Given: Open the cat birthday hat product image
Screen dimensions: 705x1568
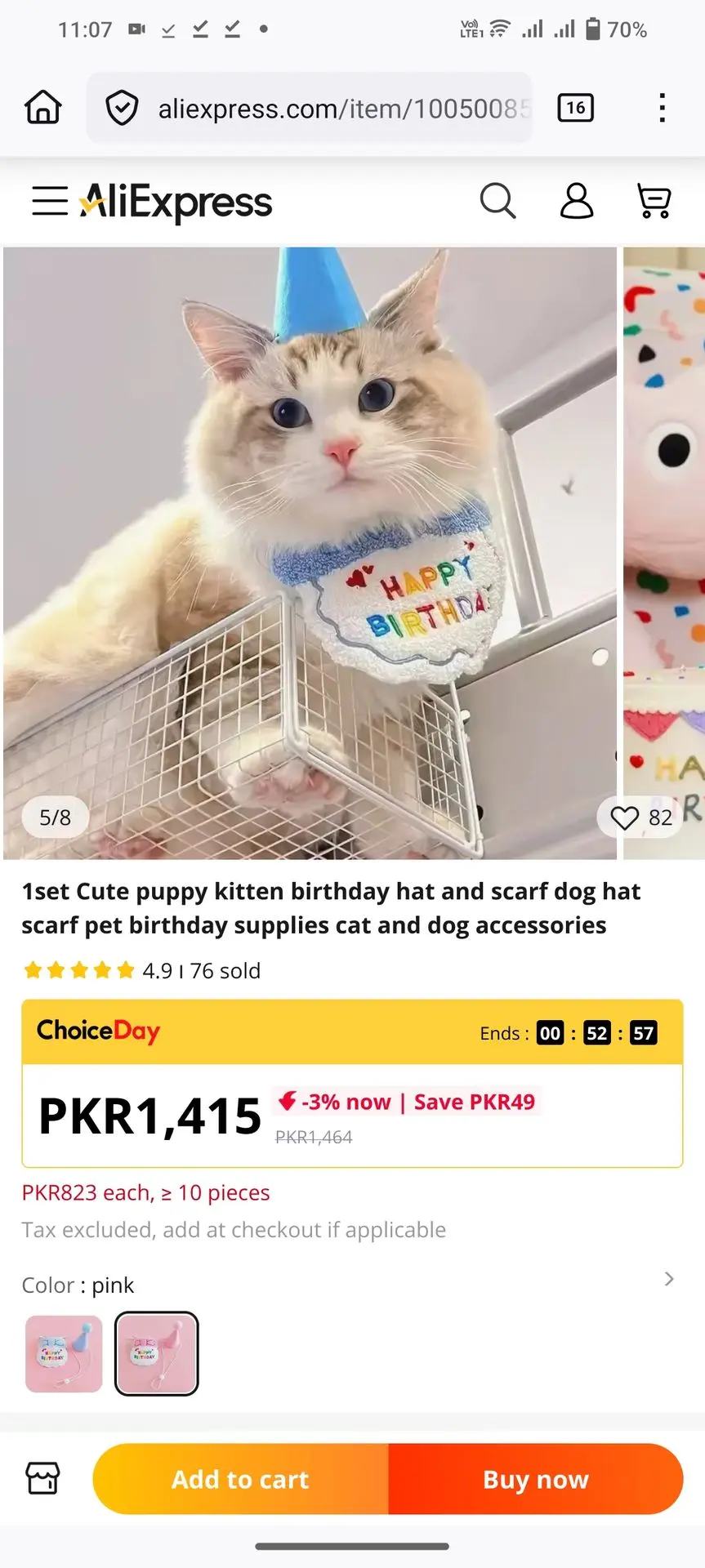Looking at the screenshot, I should (x=310, y=553).
